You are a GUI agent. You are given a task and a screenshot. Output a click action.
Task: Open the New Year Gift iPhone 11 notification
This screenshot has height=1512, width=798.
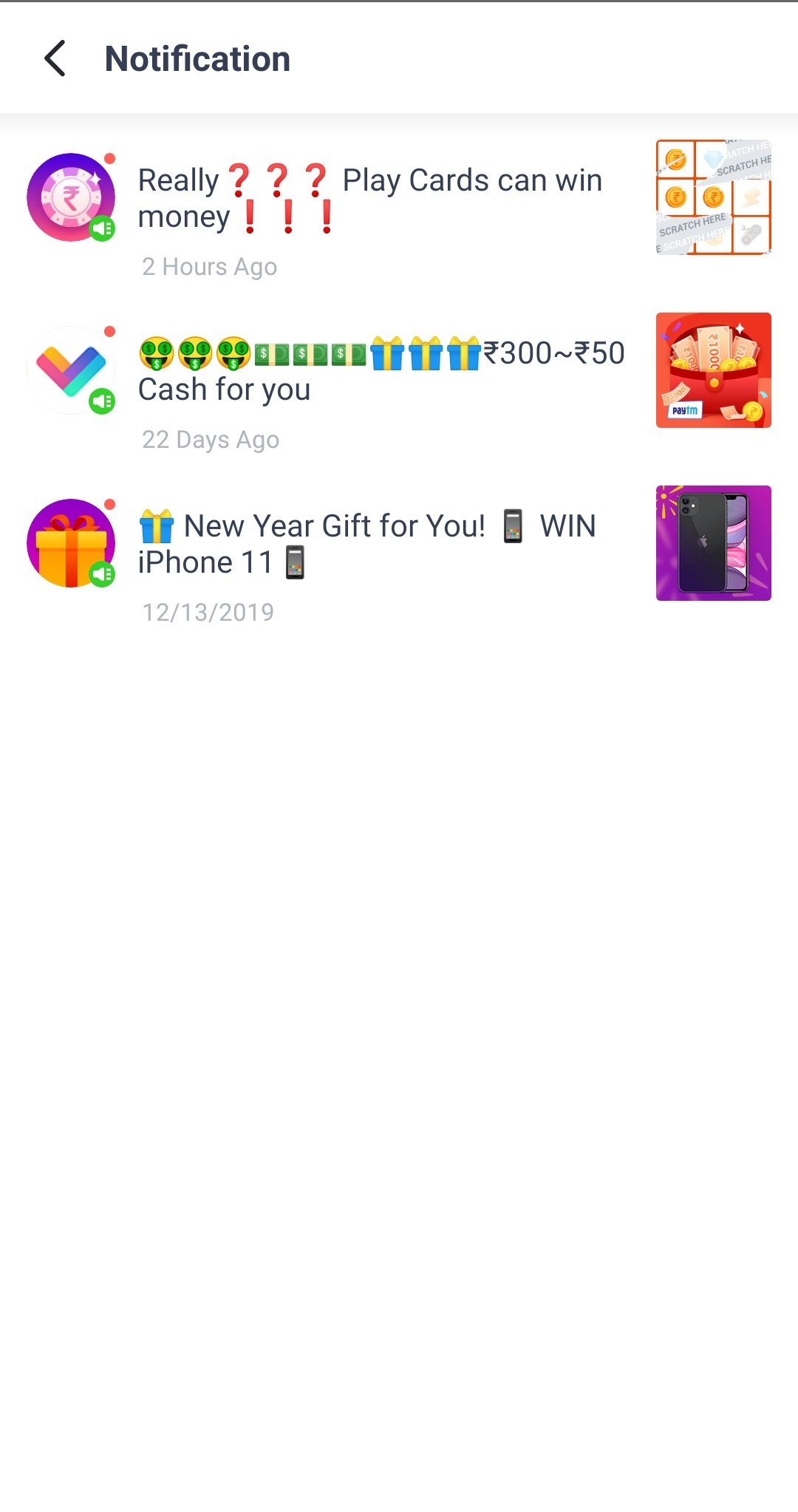[x=399, y=556]
